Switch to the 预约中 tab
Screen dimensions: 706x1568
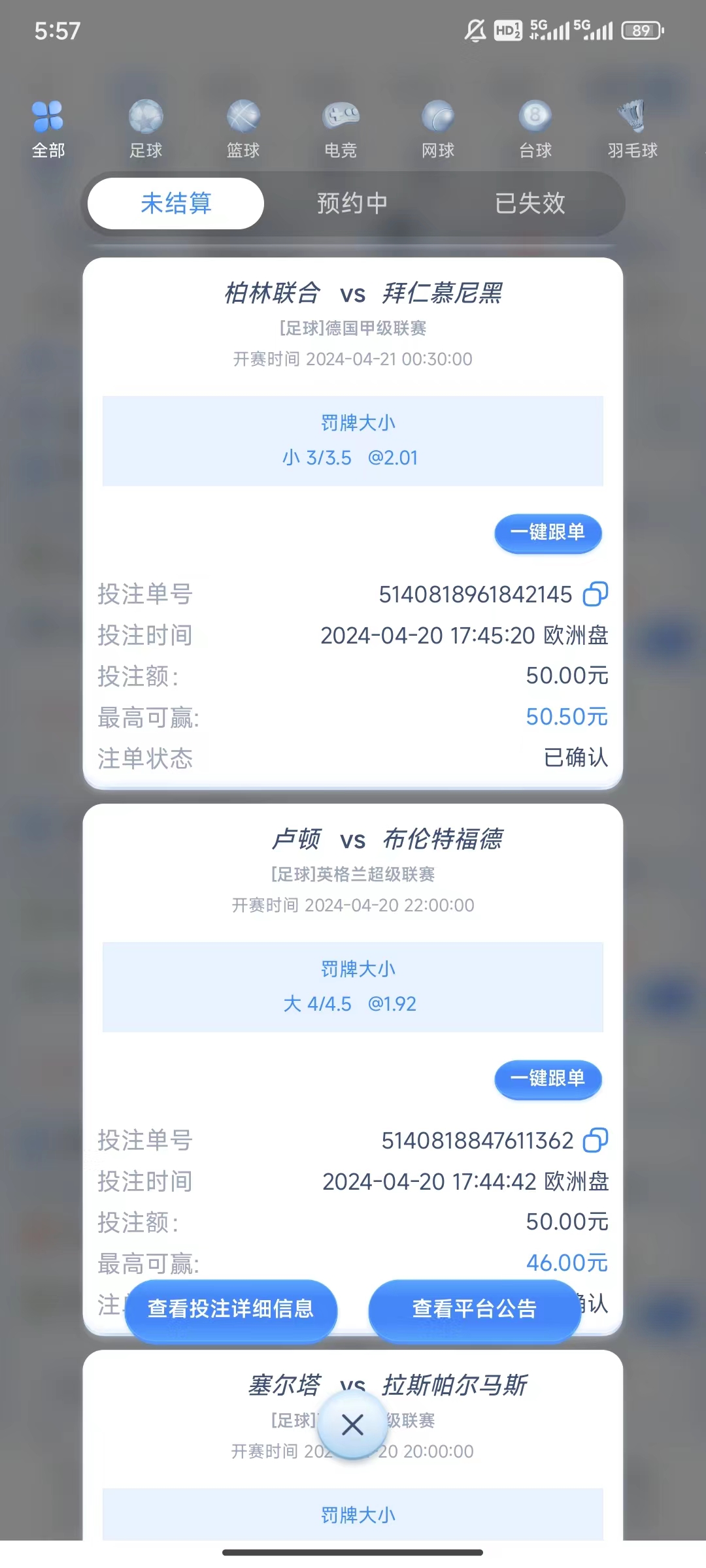point(352,204)
